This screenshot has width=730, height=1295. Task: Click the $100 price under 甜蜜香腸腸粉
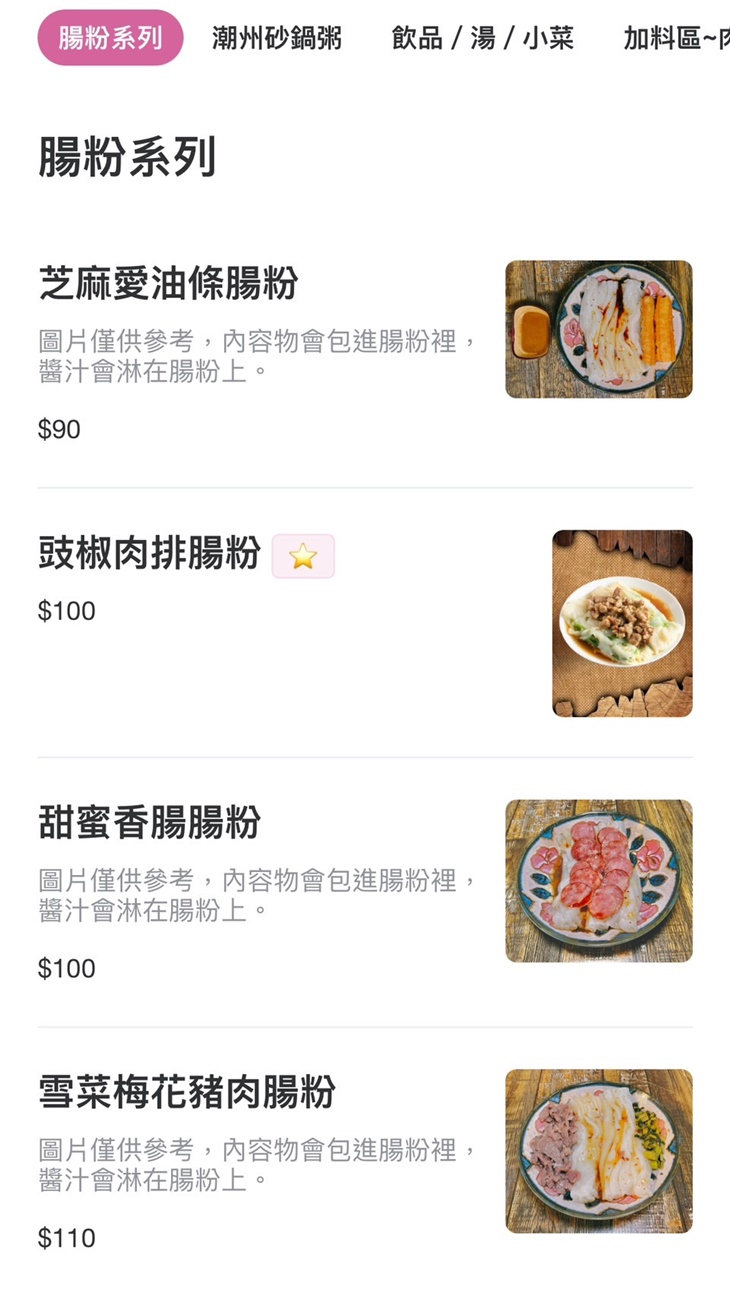coord(64,968)
